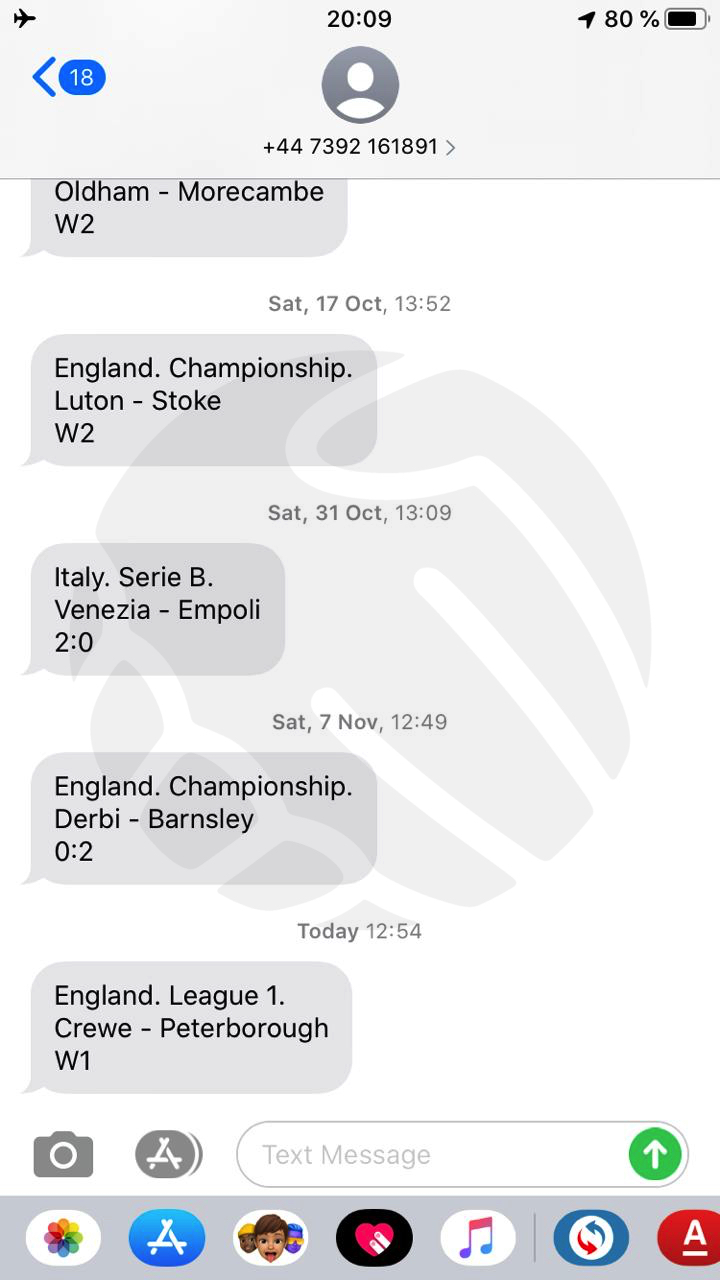The height and width of the screenshot is (1280, 720).
Task: Open the App Store iMessage app
Action: coord(167,1238)
